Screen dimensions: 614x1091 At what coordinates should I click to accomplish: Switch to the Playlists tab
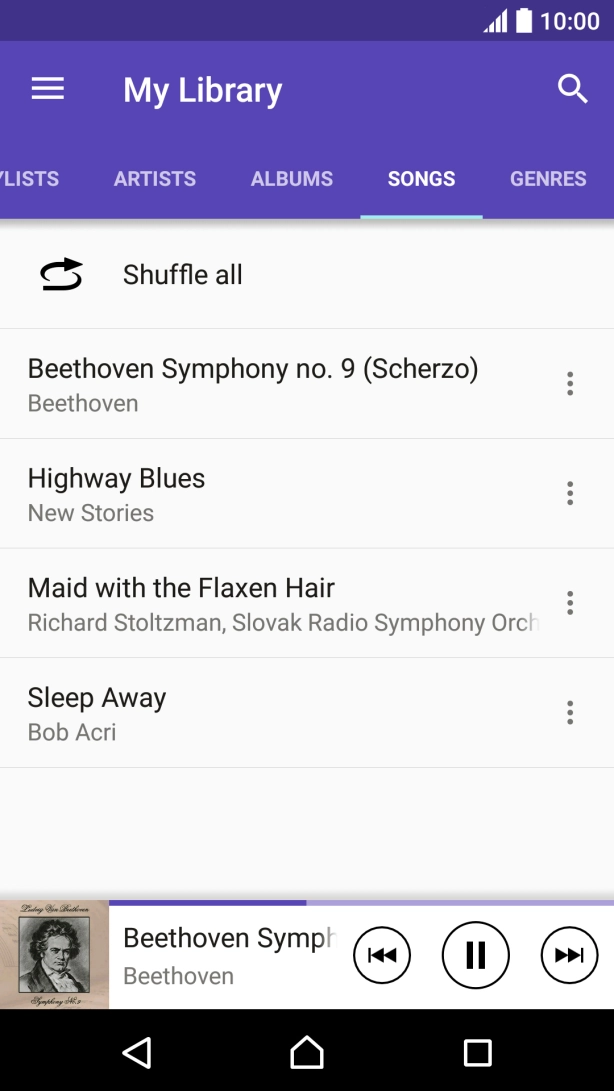coord(28,179)
